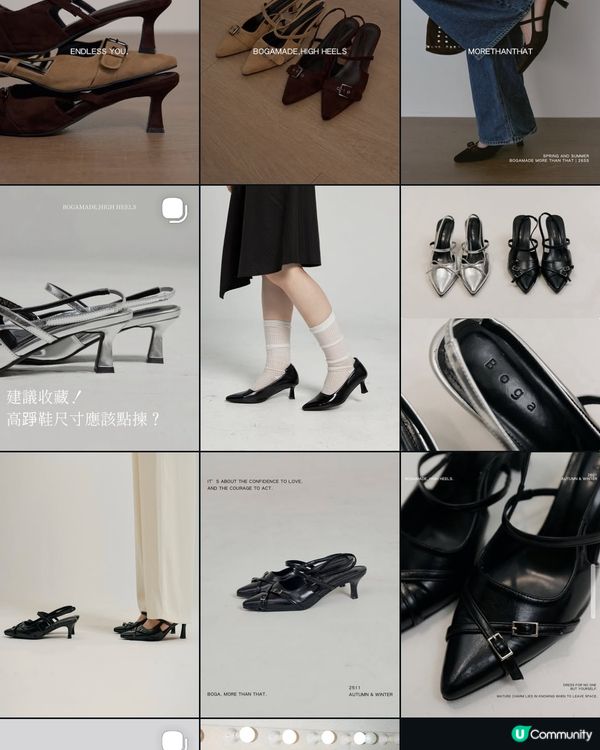This screenshot has width=600, height=750.
Task: Open the BOGAMADE HIGH HEELS post on the wooden floor
Action: coord(299,92)
